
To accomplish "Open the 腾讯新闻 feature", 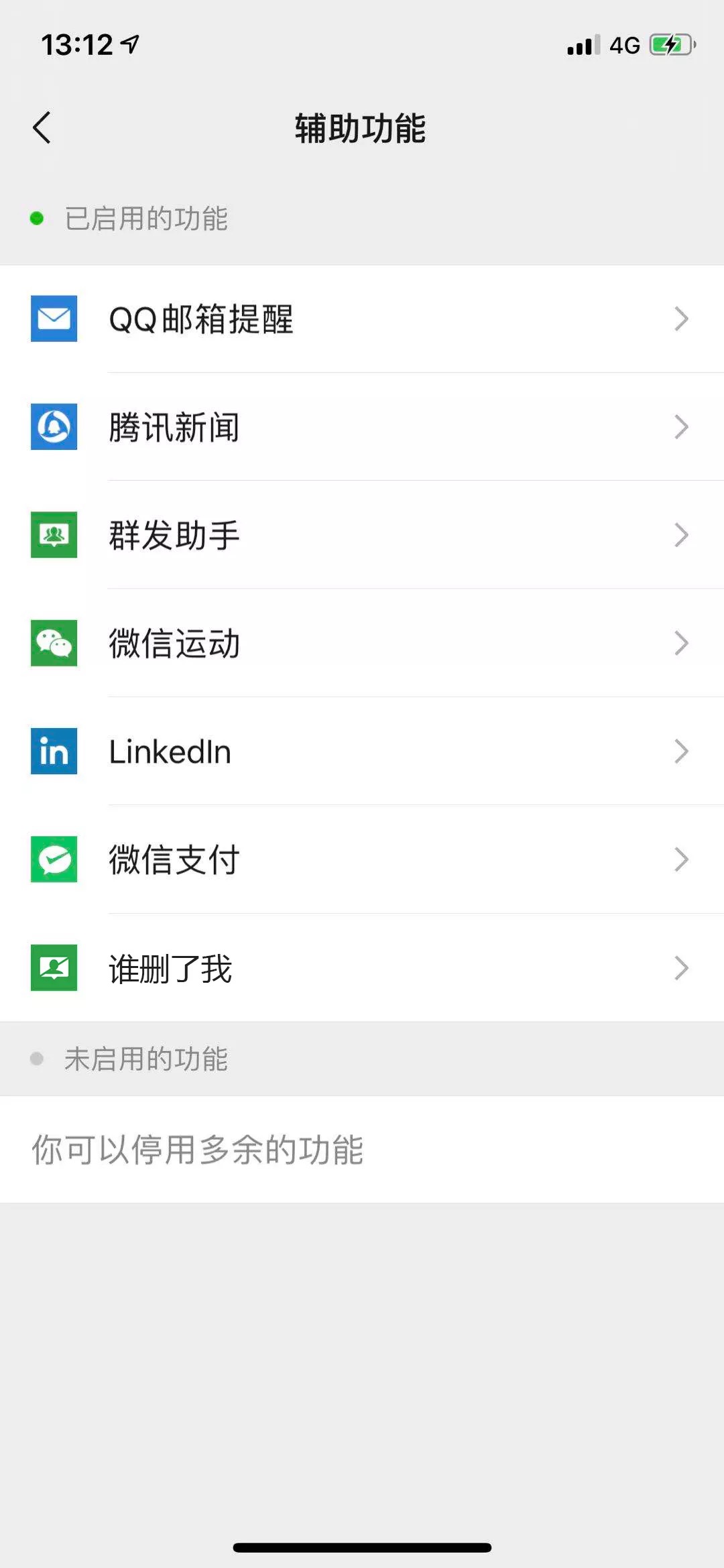I will pyautogui.click(x=362, y=427).
